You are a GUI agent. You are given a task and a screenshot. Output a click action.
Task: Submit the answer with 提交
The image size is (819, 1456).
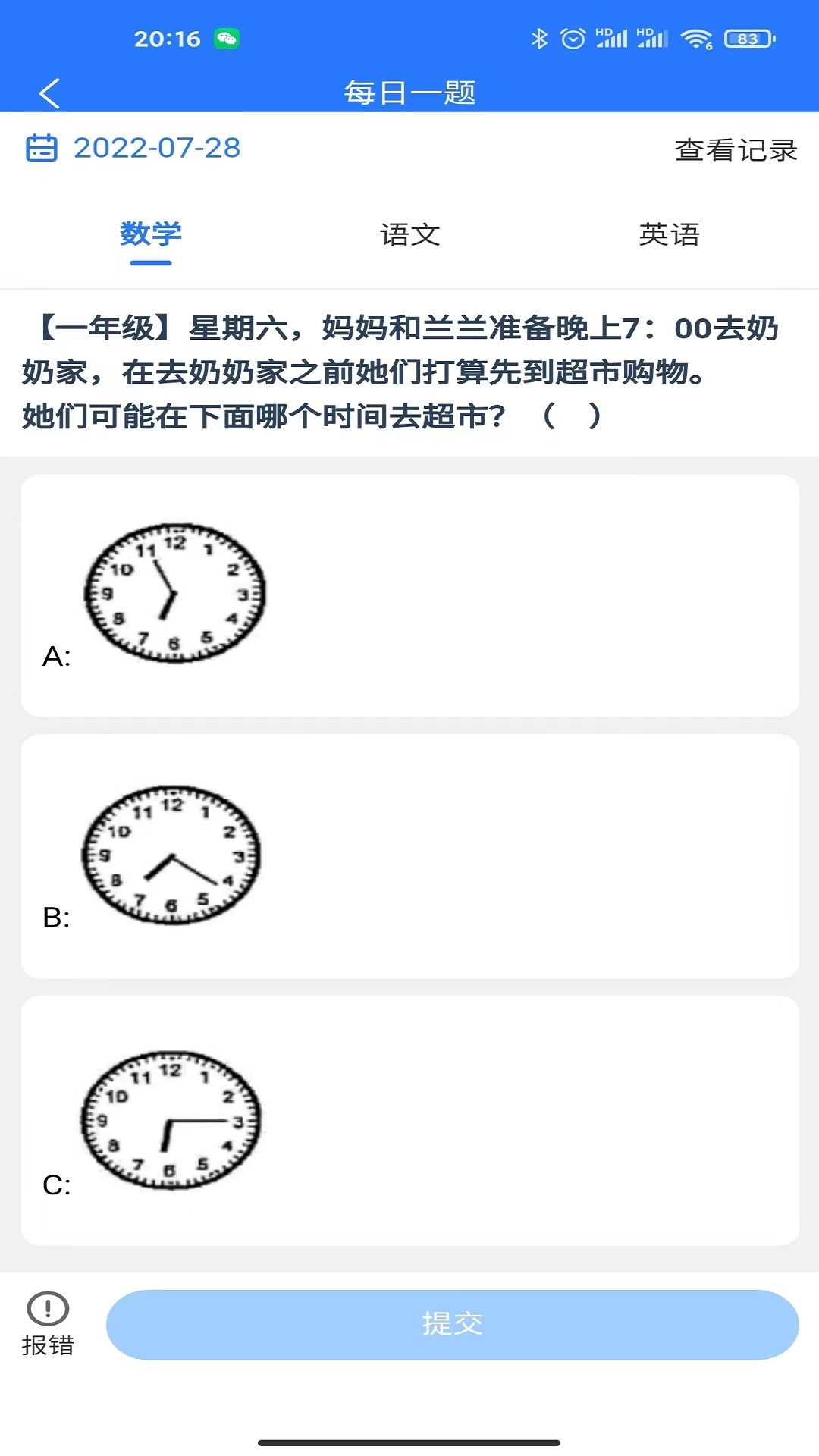click(452, 1324)
